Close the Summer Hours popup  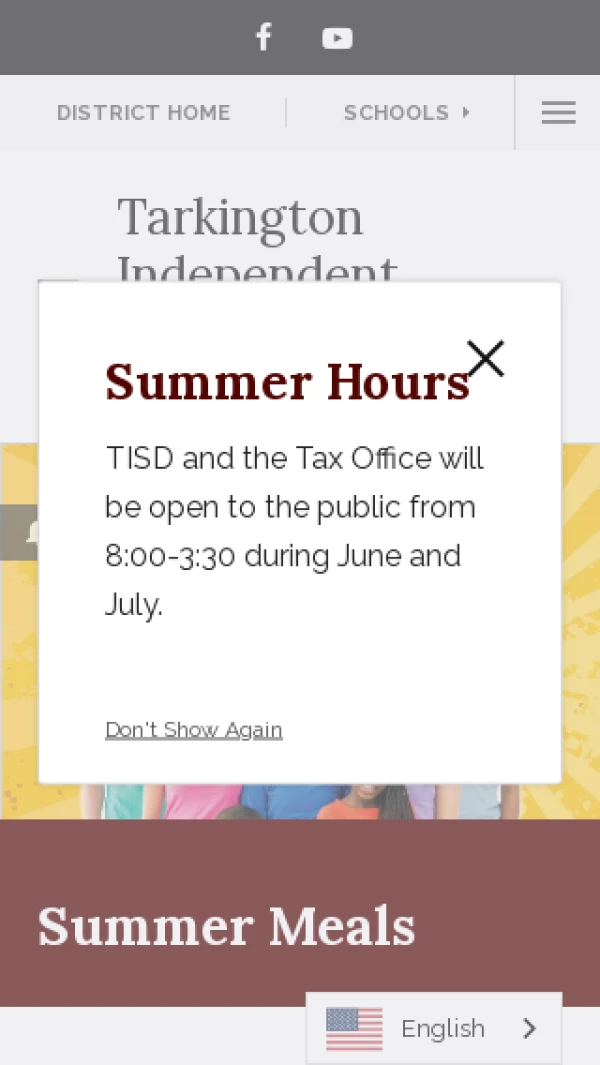[486, 358]
